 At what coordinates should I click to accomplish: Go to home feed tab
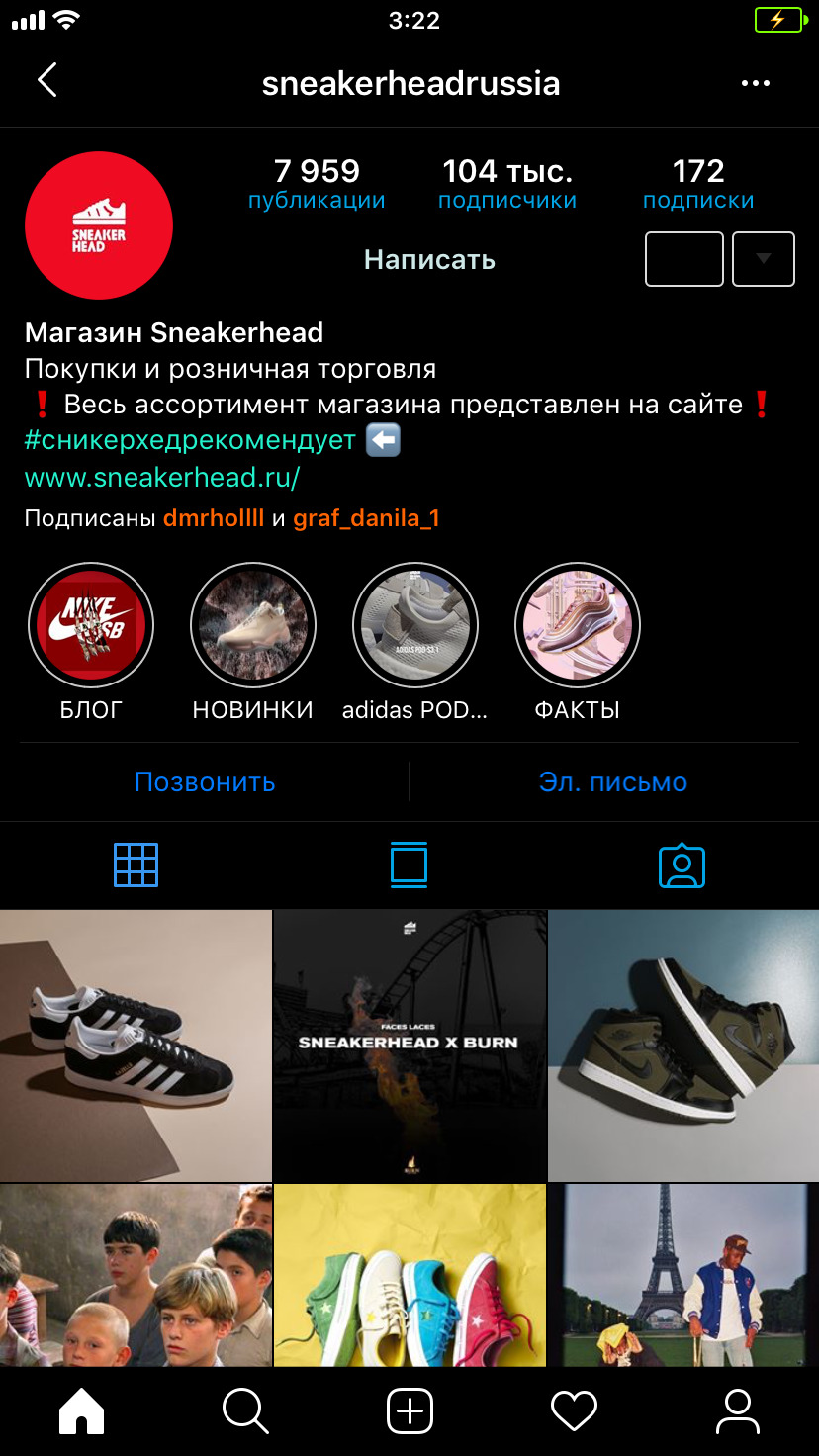pyautogui.click(x=81, y=1410)
